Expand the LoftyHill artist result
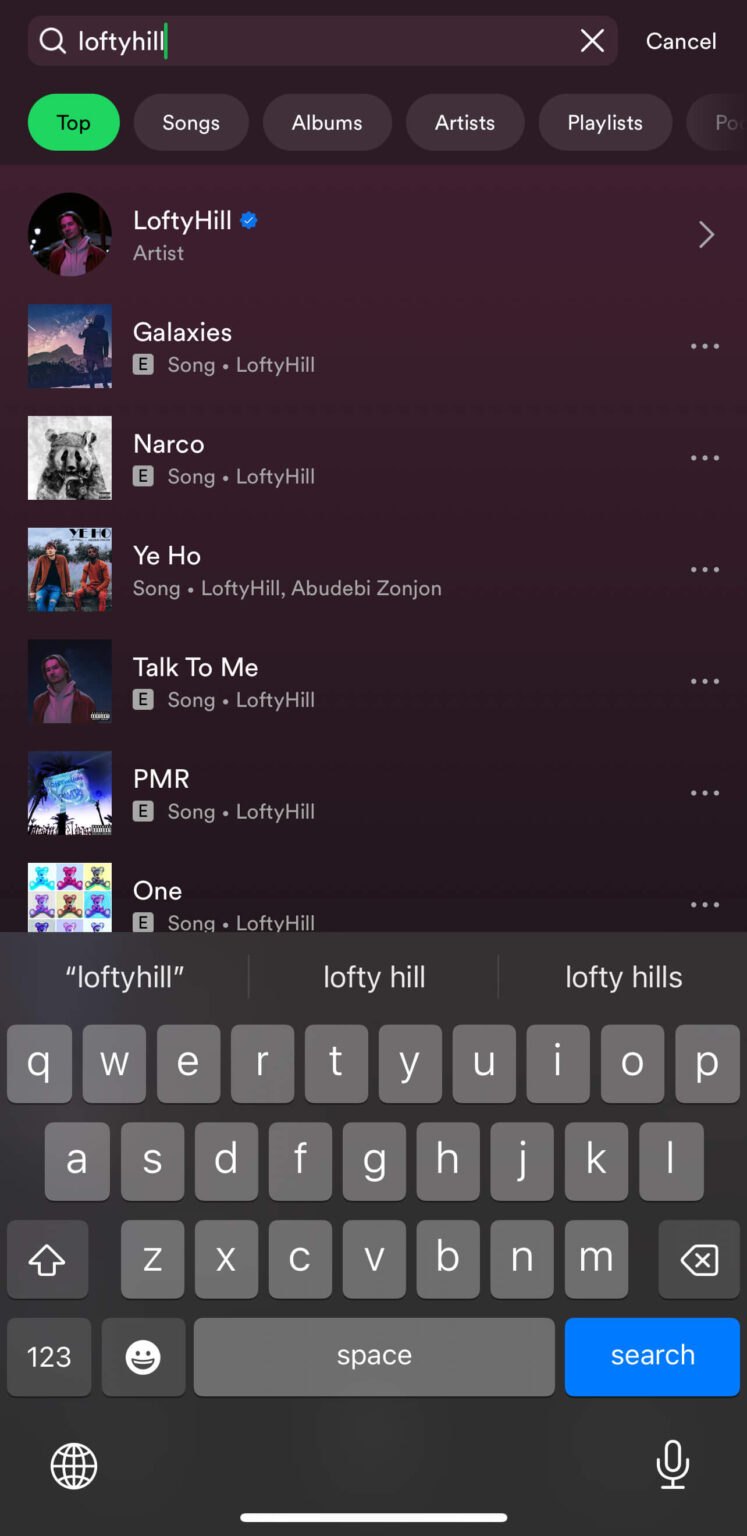The image size is (747, 1536). [707, 234]
